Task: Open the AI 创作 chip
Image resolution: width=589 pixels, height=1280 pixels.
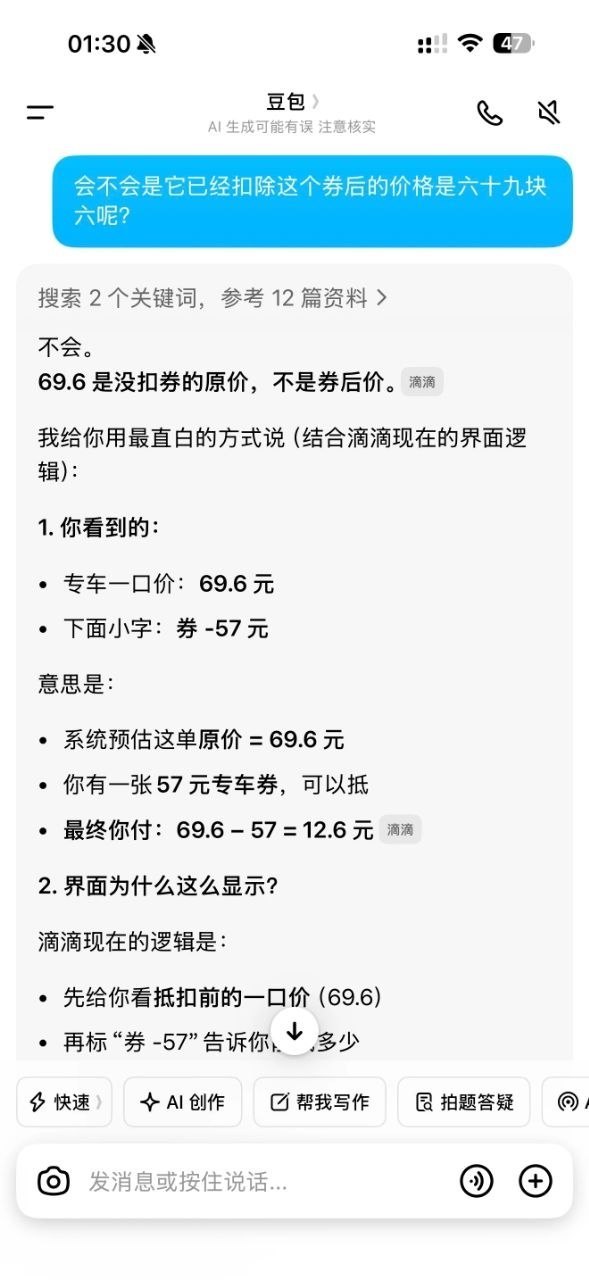Action: (x=182, y=1102)
